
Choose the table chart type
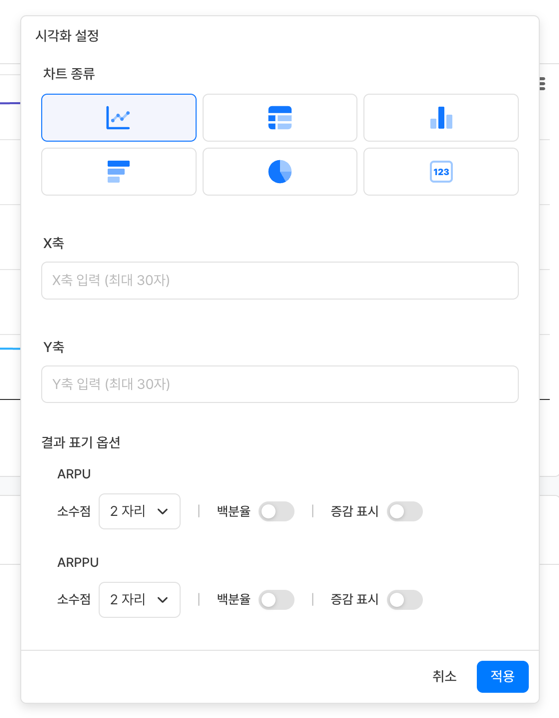280,118
